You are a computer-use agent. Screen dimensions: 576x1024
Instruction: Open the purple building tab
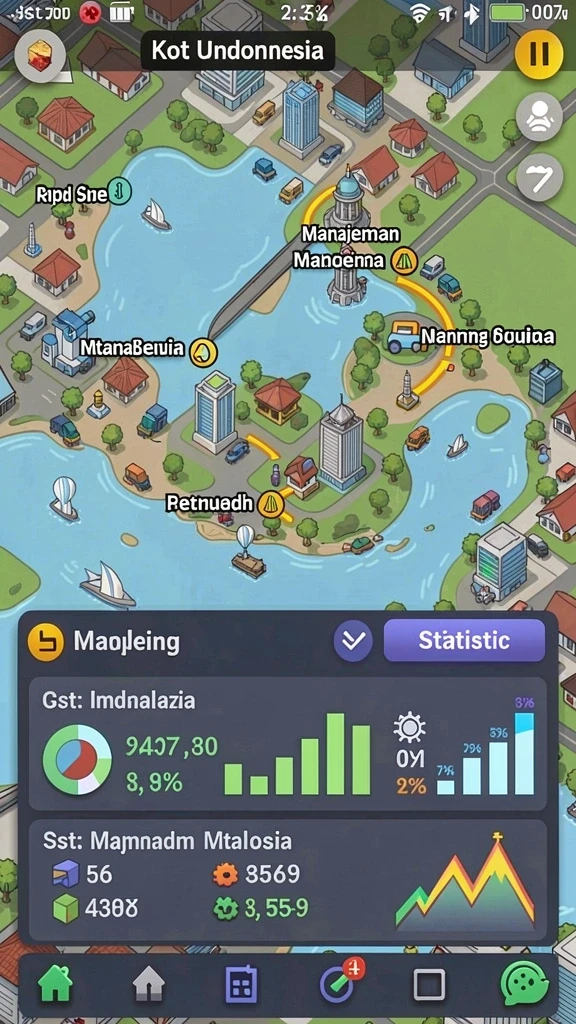(242, 984)
